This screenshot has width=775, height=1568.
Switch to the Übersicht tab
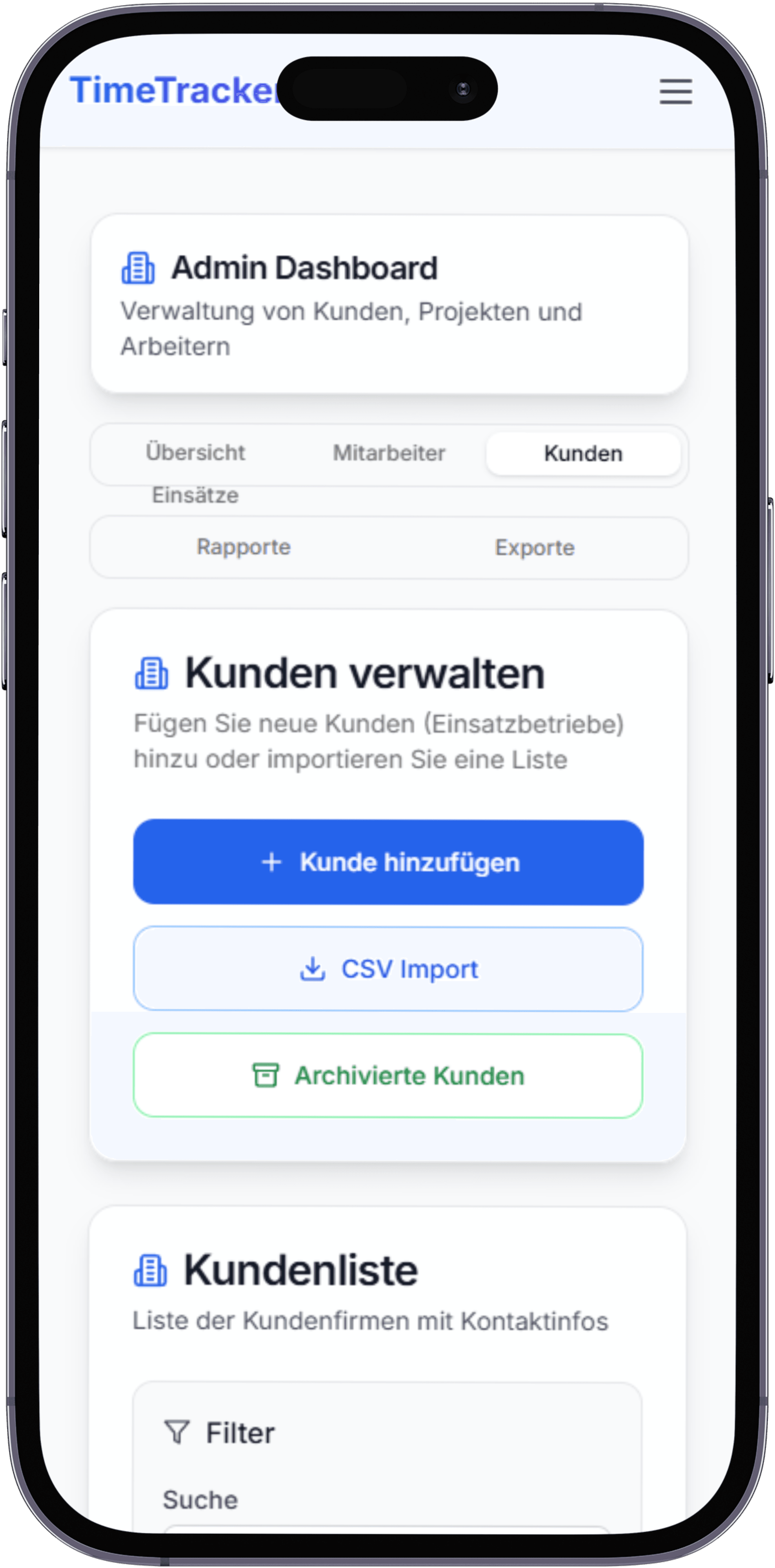tap(195, 453)
